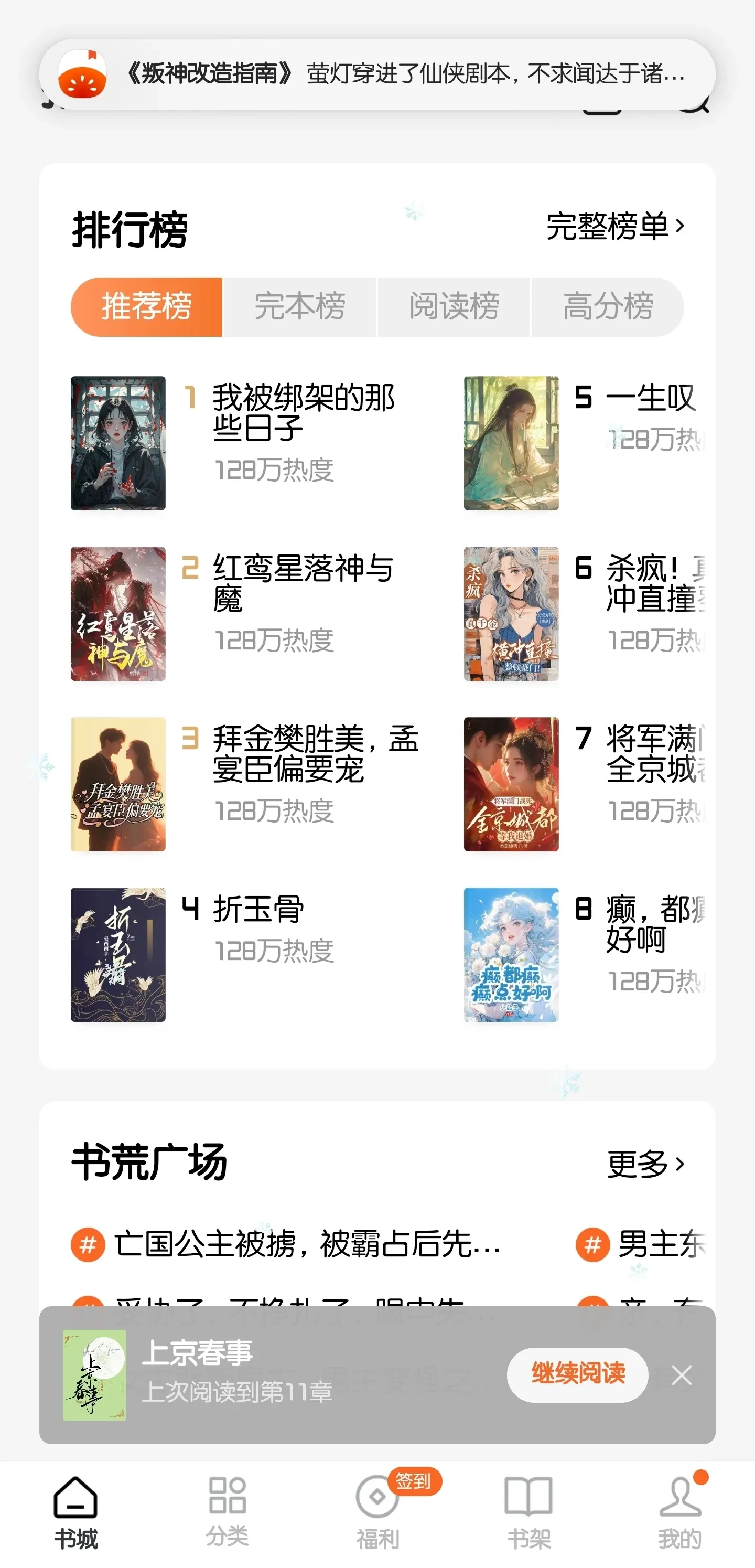Switch to the 高分榜 tab
The height and width of the screenshot is (1568, 755).
click(x=608, y=307)
